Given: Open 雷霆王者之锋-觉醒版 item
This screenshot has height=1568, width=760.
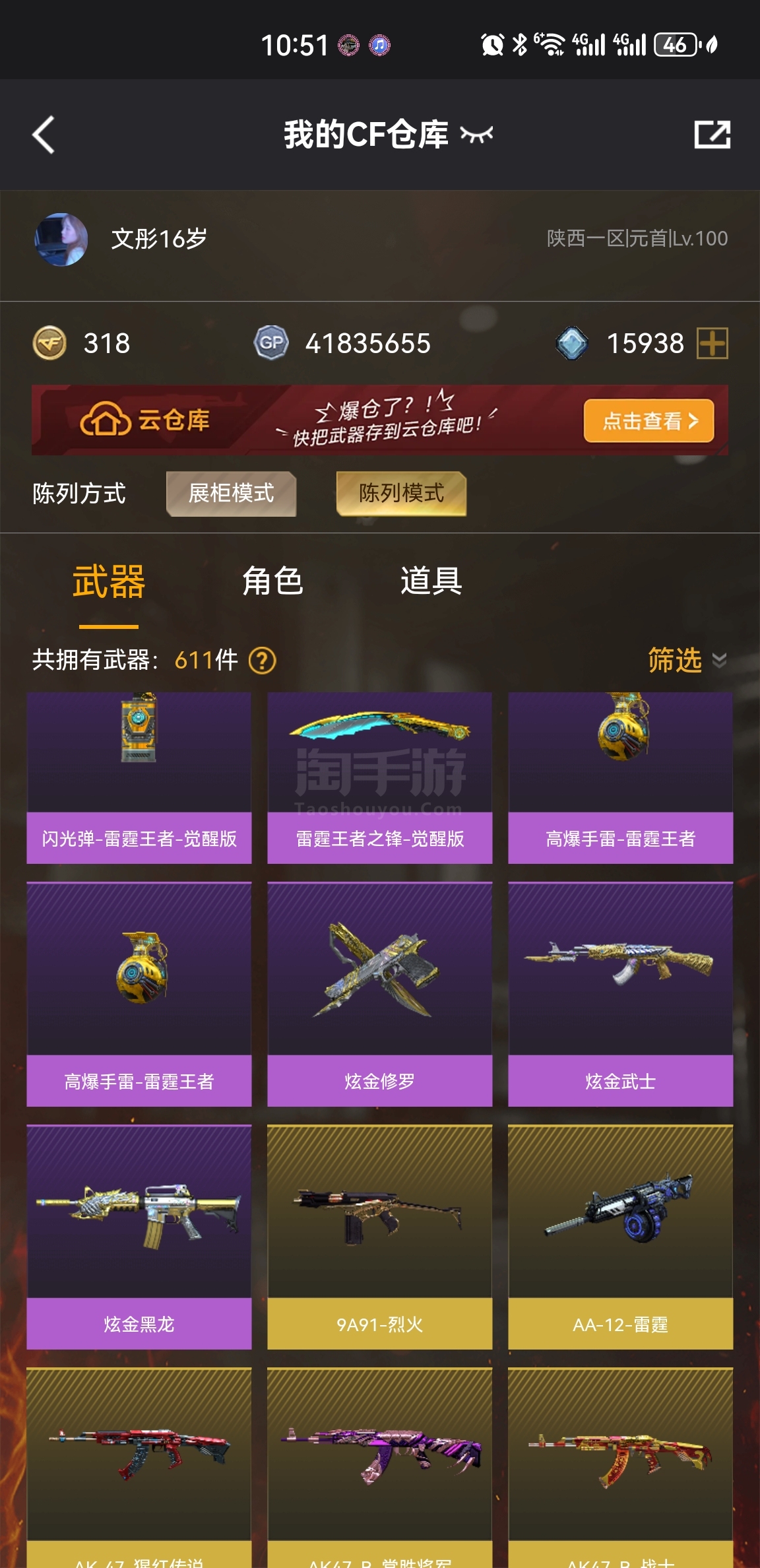Looking at the screenshot, I should coord(380,778).
